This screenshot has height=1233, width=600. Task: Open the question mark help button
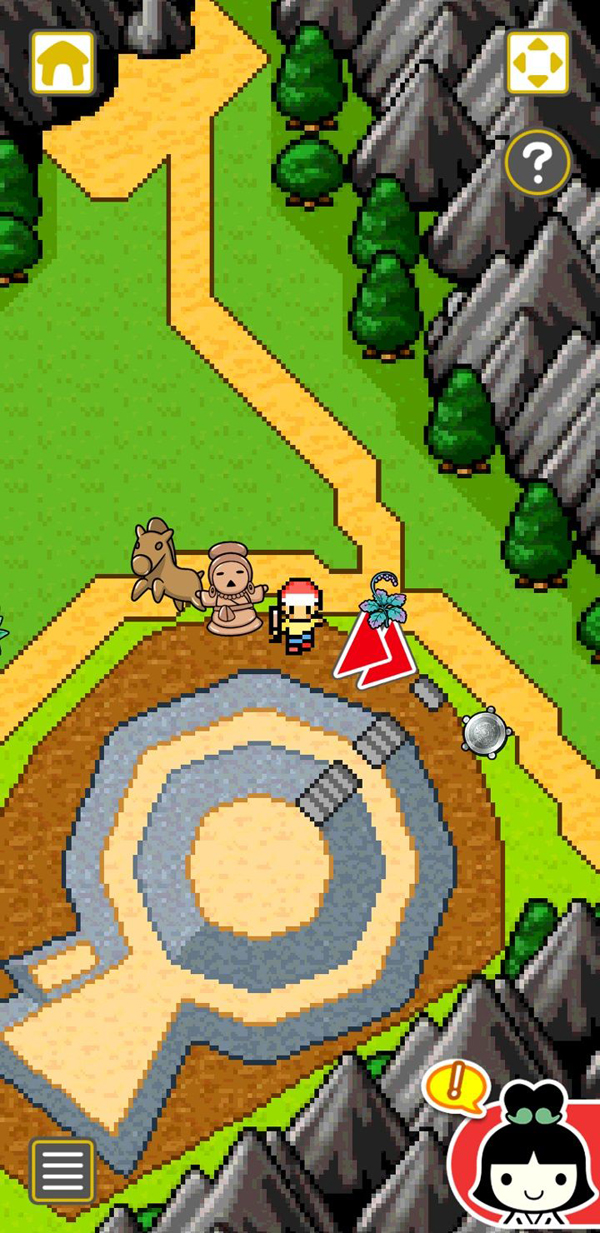[x=537, y=162]
